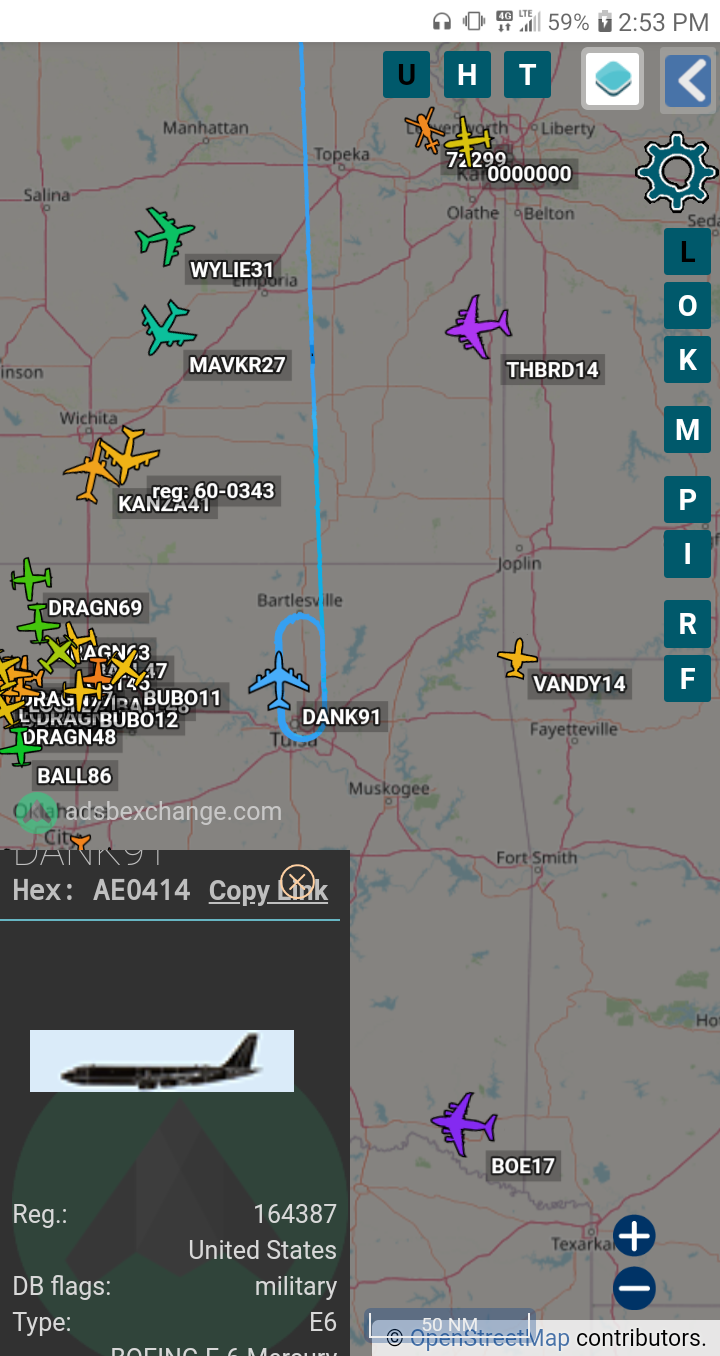The height and width of the screenshot is (1356, 720).
Task: Tap the H toggle button
Action: pos(467,75)
